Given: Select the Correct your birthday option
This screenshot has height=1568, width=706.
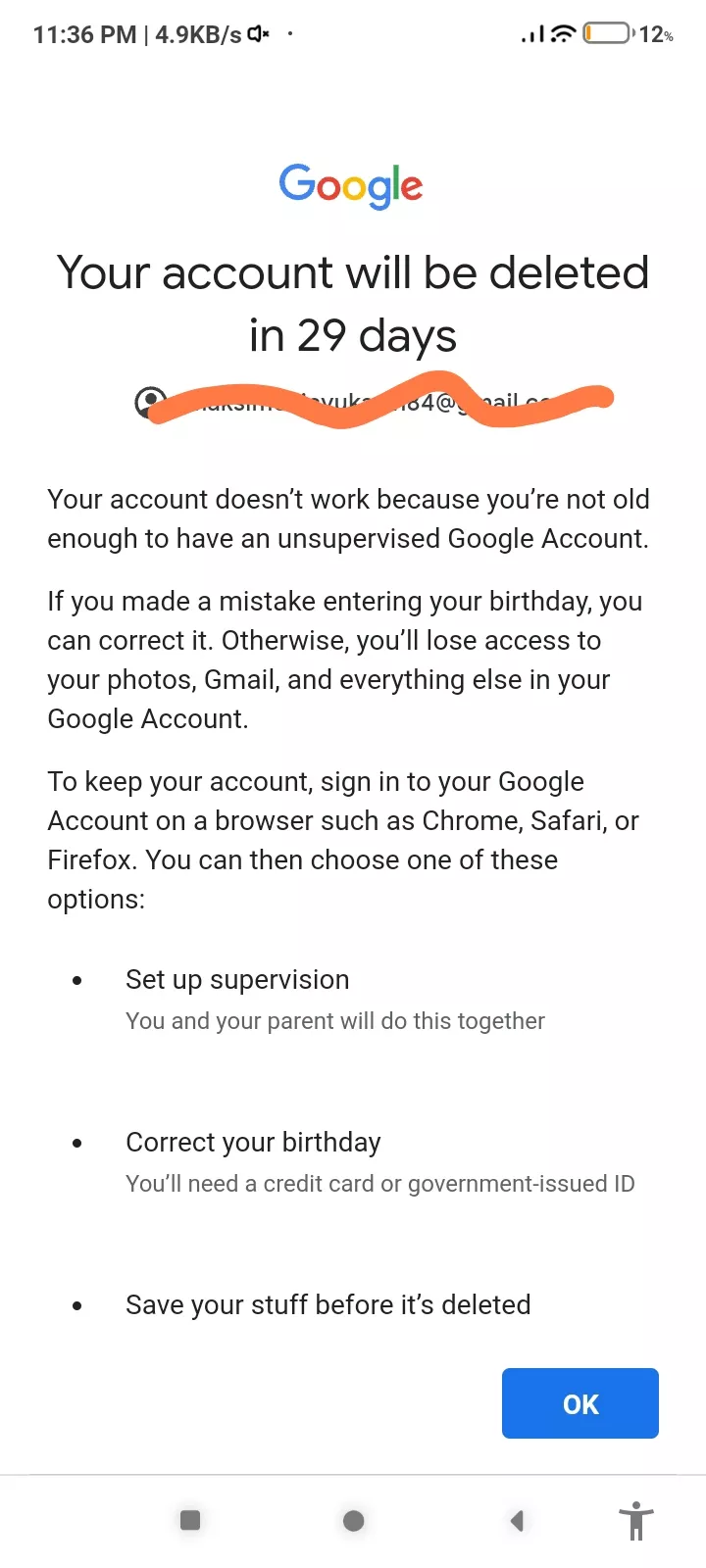Looking at the screenshot, I should (253, 1142).
